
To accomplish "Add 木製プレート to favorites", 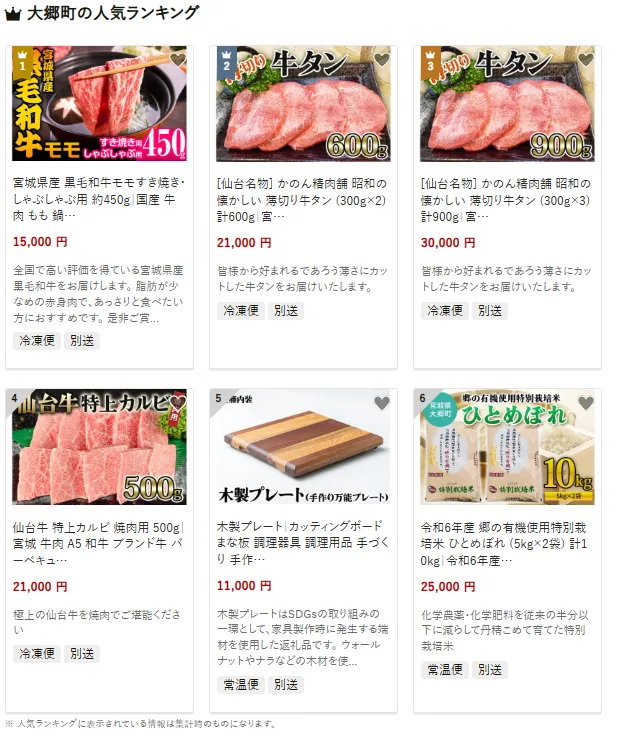I will (382, 403).
